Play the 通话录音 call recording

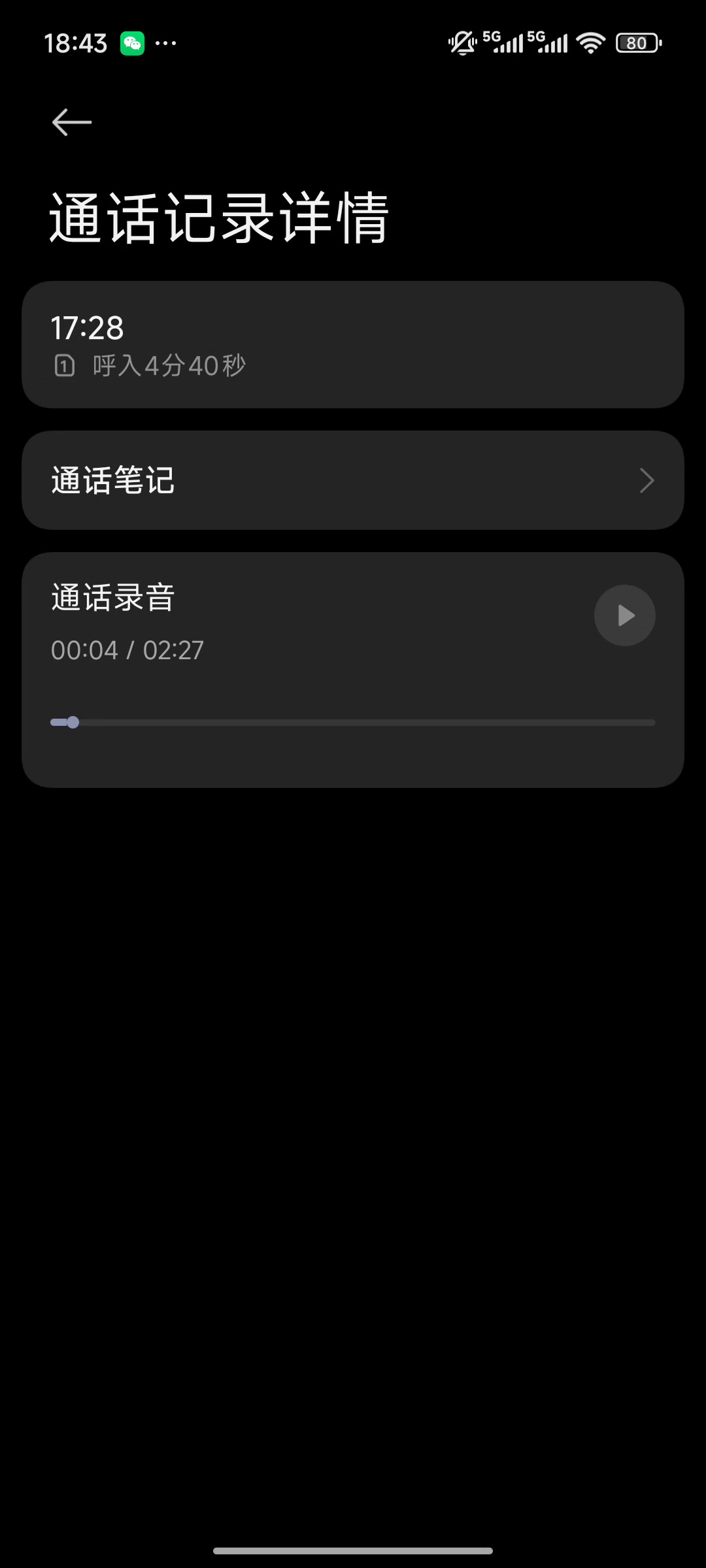pyautogui.click(x=624, y=615)
